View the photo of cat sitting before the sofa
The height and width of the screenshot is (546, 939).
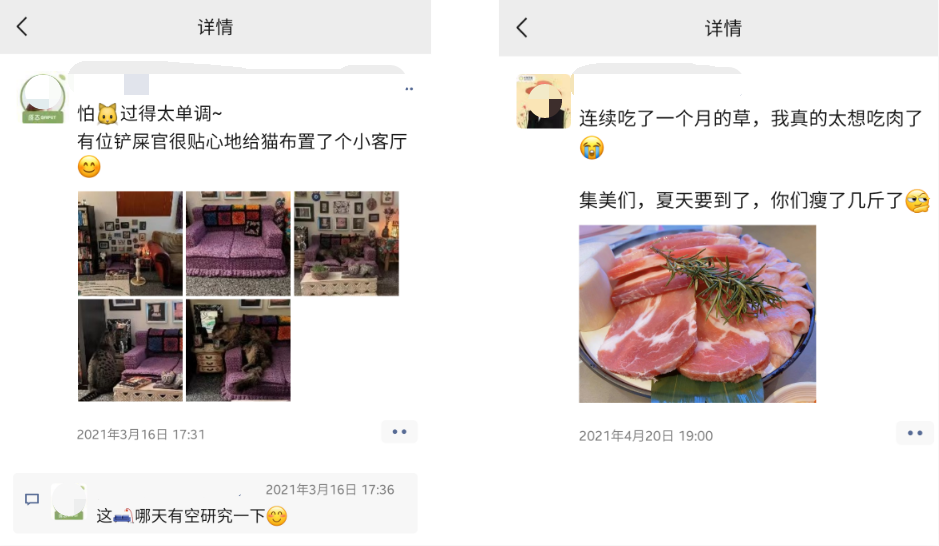pyautogui.click(x=130, y=350)
